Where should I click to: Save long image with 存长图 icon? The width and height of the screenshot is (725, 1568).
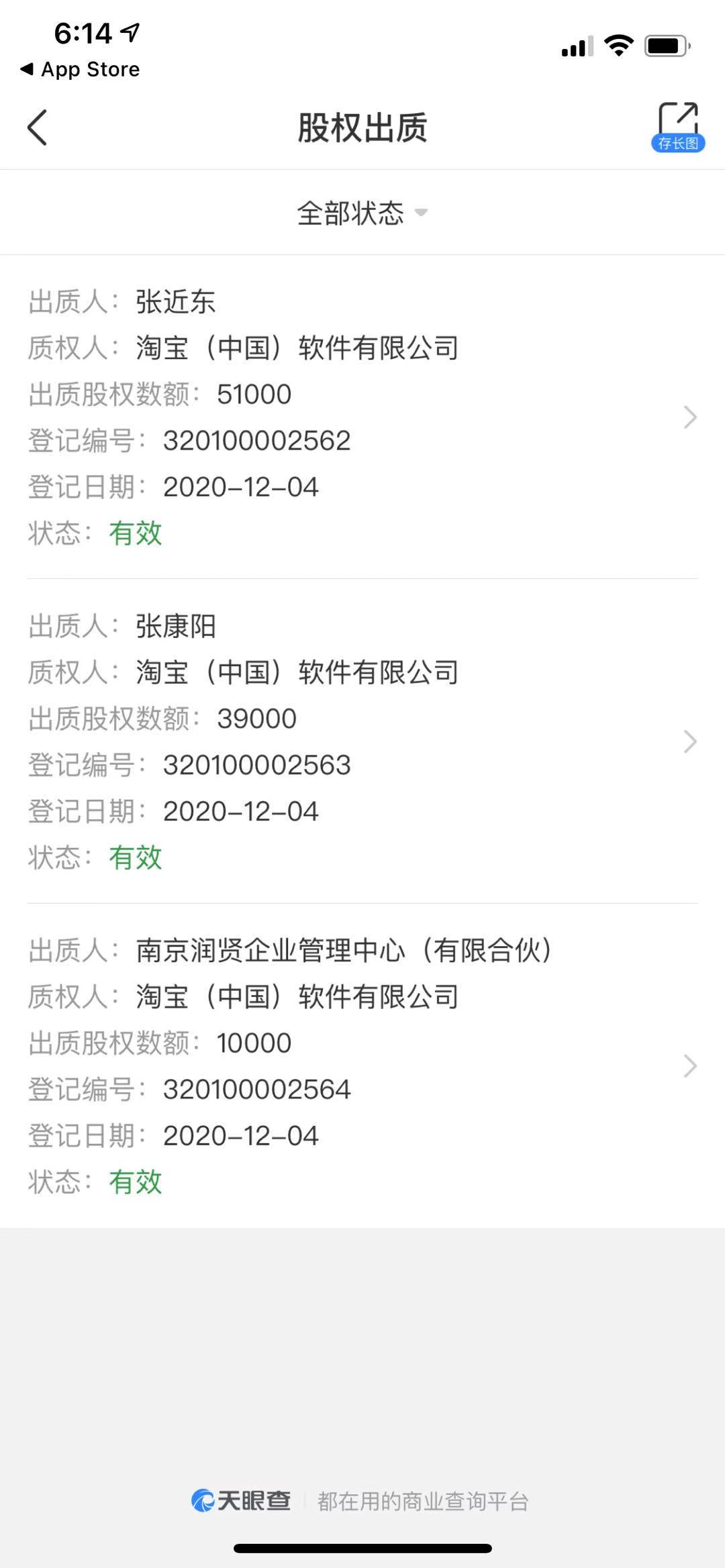(x=677, y=127)
